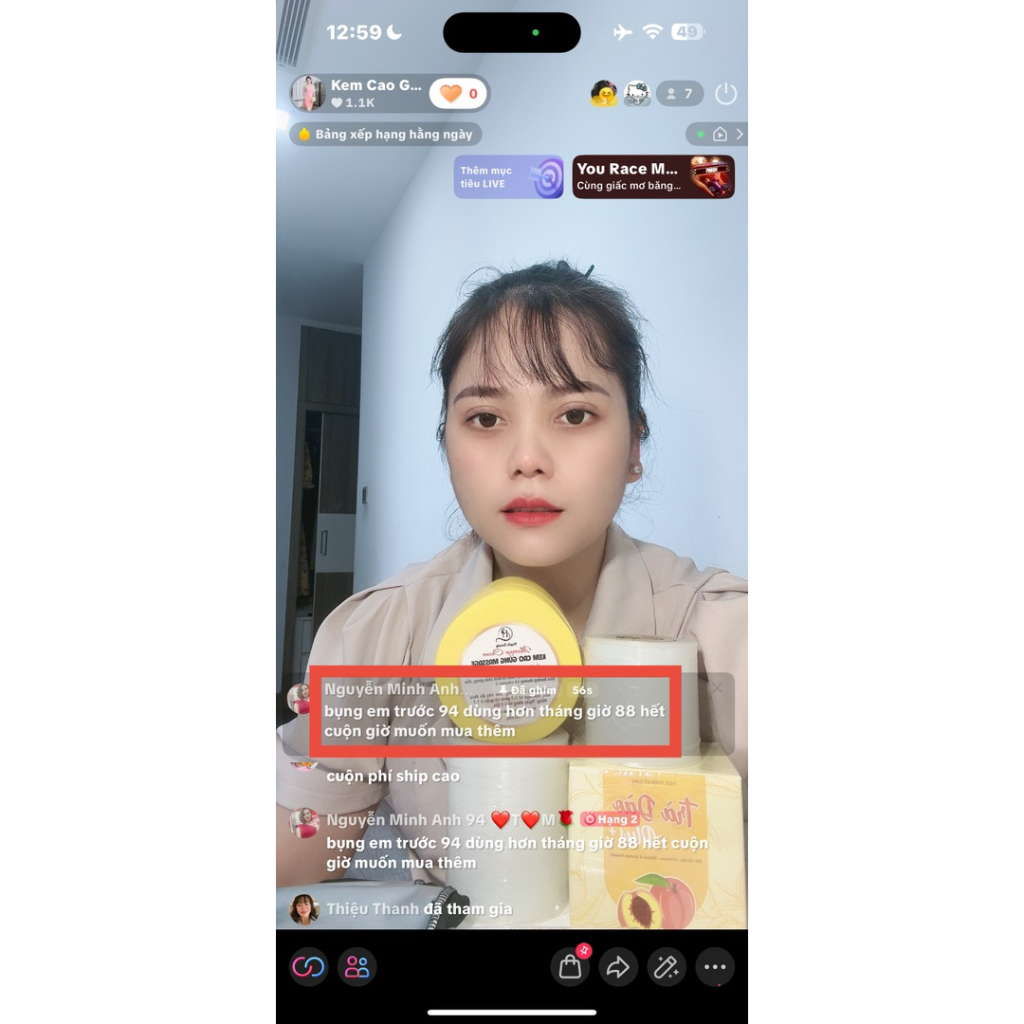Open the co-host link icon
Screen dimensions: 1024x1024
(x=308, y=967)
